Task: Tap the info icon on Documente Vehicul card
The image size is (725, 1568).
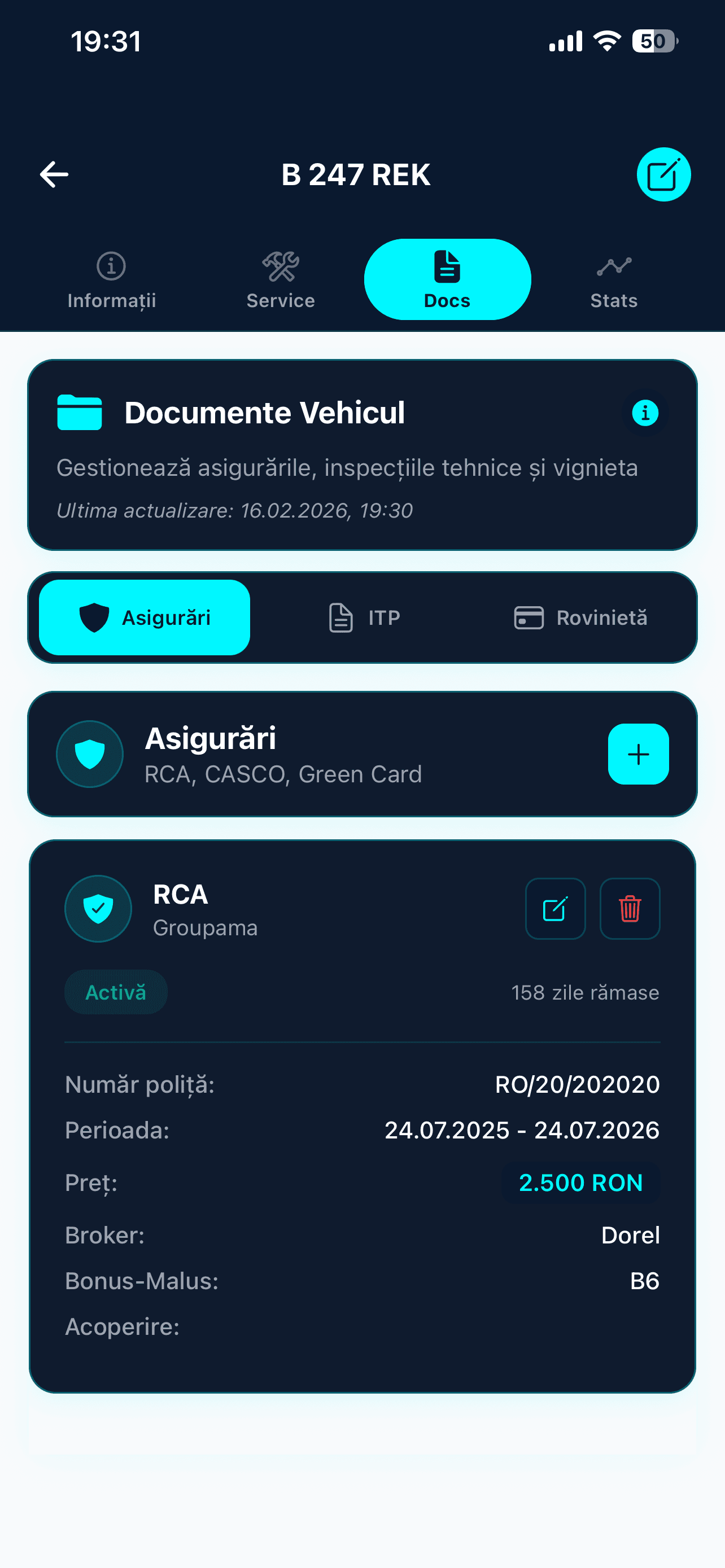Action: pyautogui.click(x=644, y=413)
